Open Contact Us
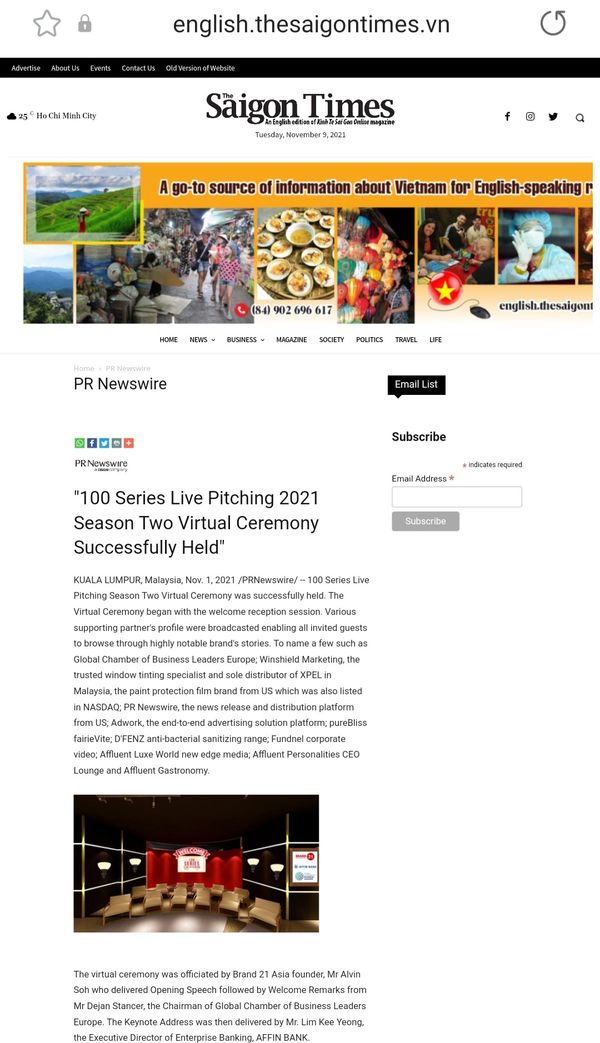The width and height of the screenshot is (600, 1043). 138,68
